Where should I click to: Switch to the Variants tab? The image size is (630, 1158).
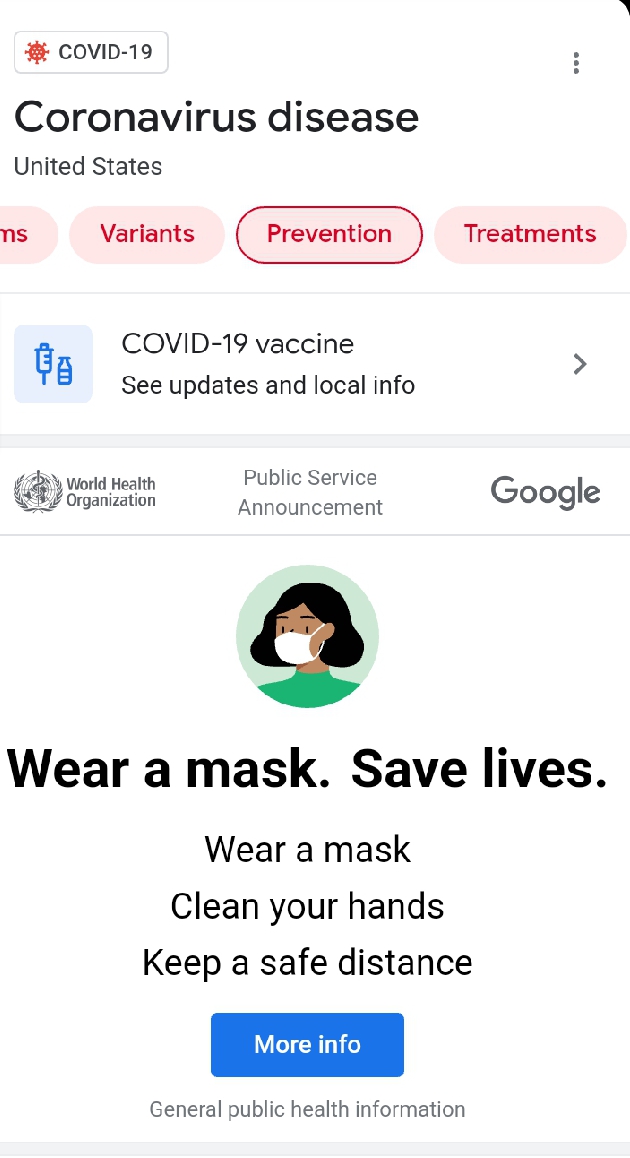(147, 234)
